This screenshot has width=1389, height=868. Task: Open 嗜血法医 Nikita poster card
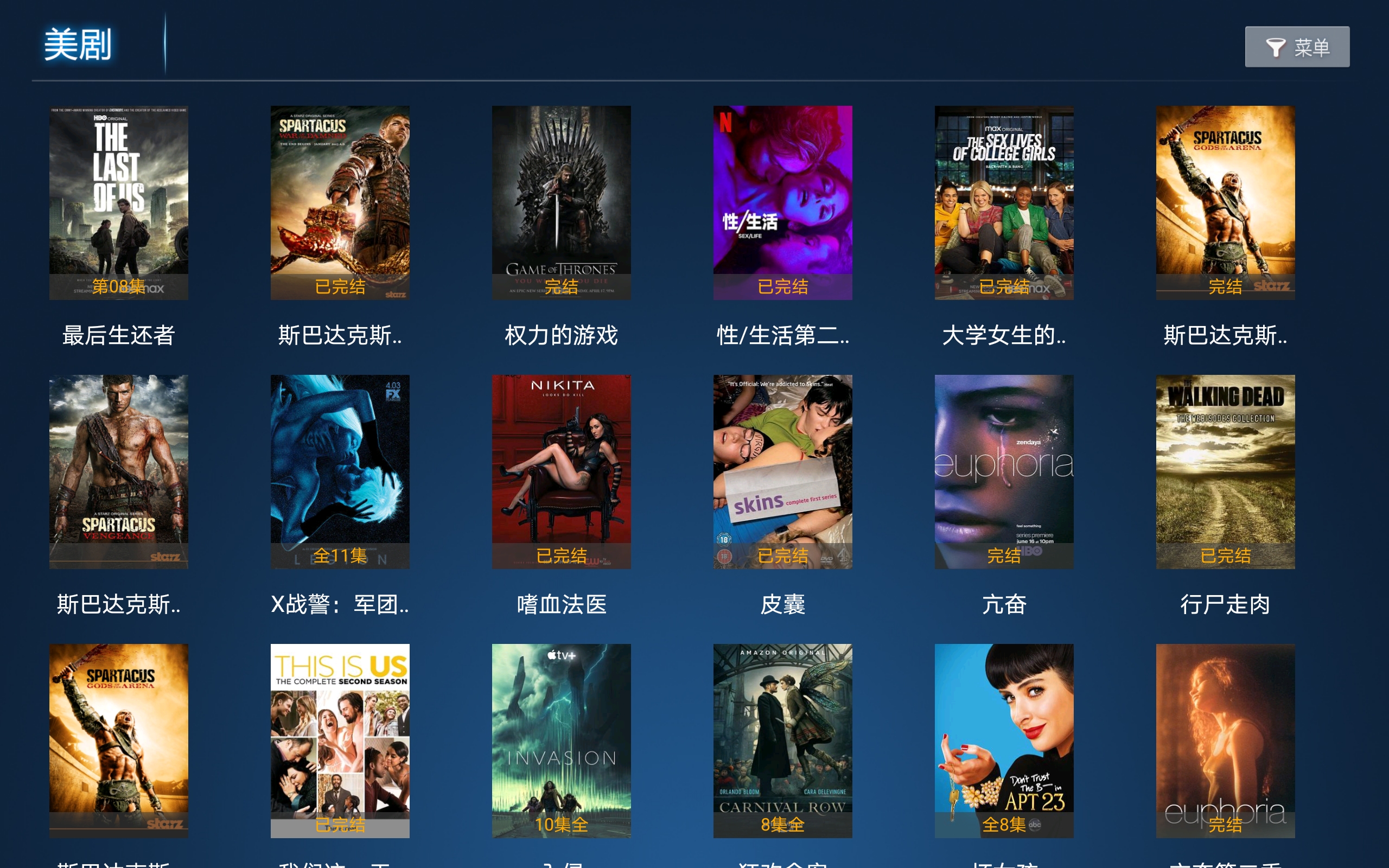(x=561, y=471)
